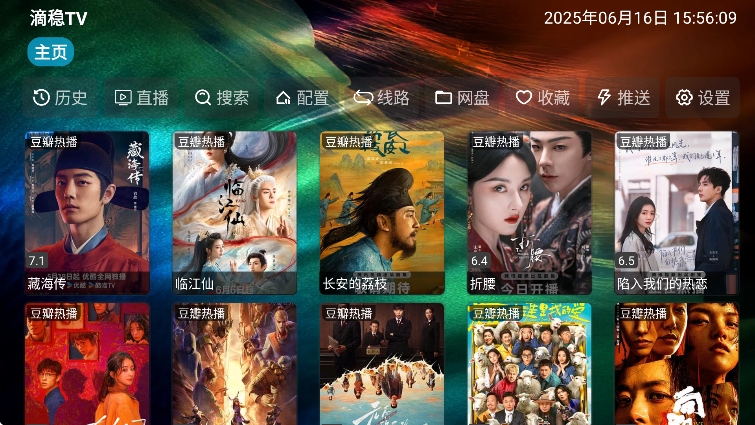
Task: Open the 临江仙 show card
Action: (234, 212)
